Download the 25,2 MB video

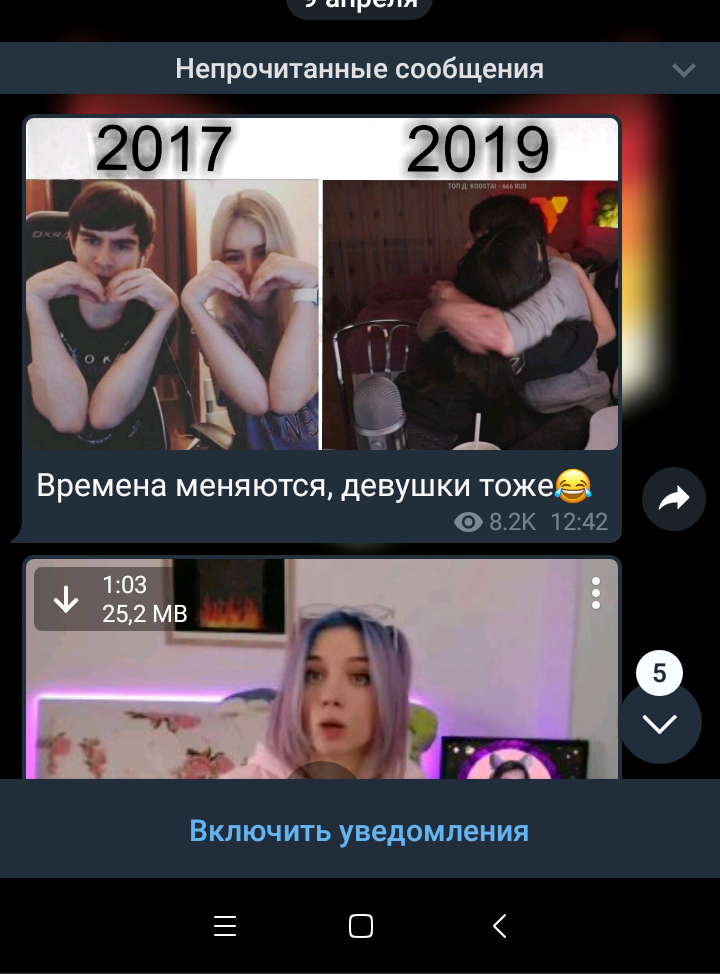[66, 599]
